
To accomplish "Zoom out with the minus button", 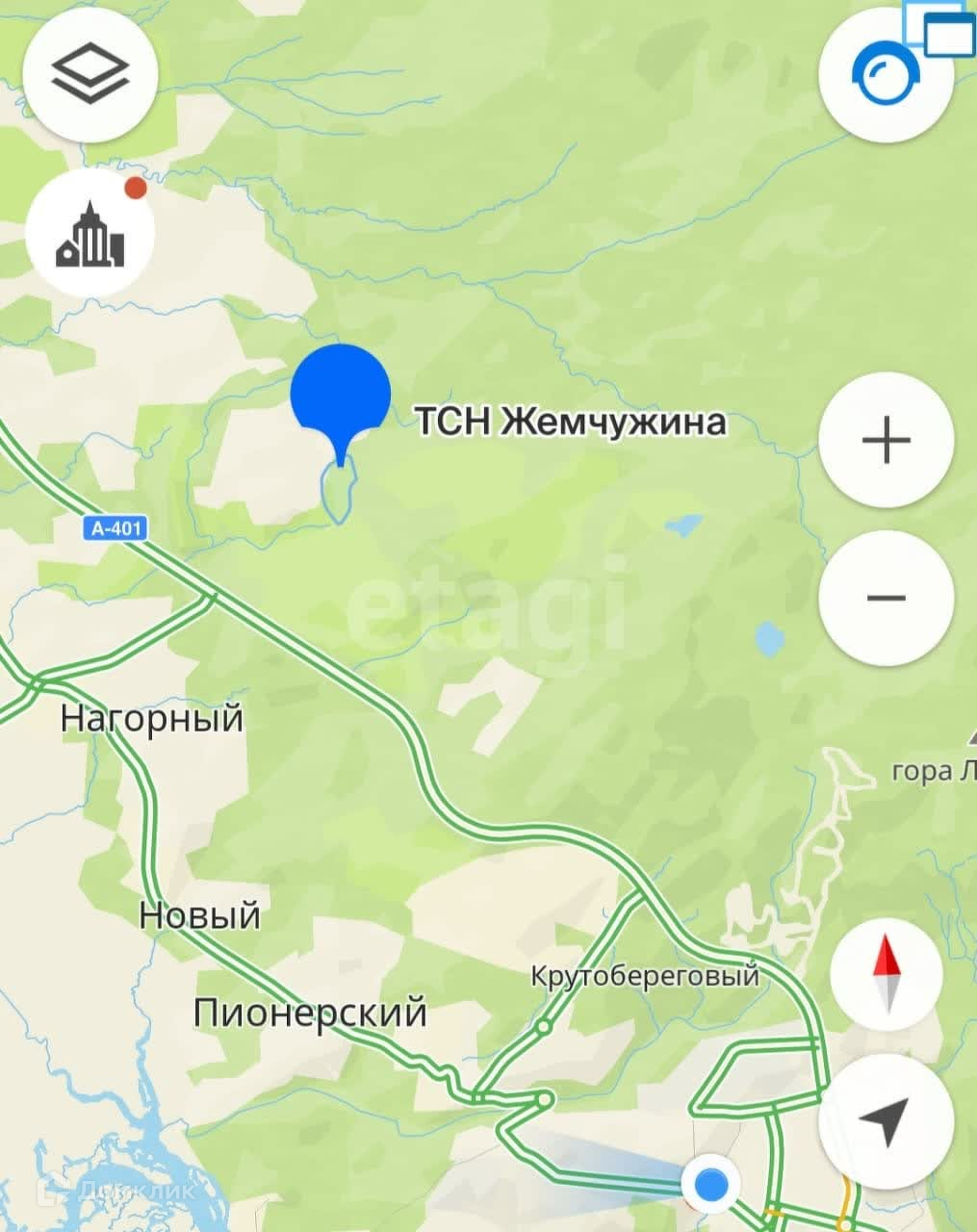I will point(886,598).
